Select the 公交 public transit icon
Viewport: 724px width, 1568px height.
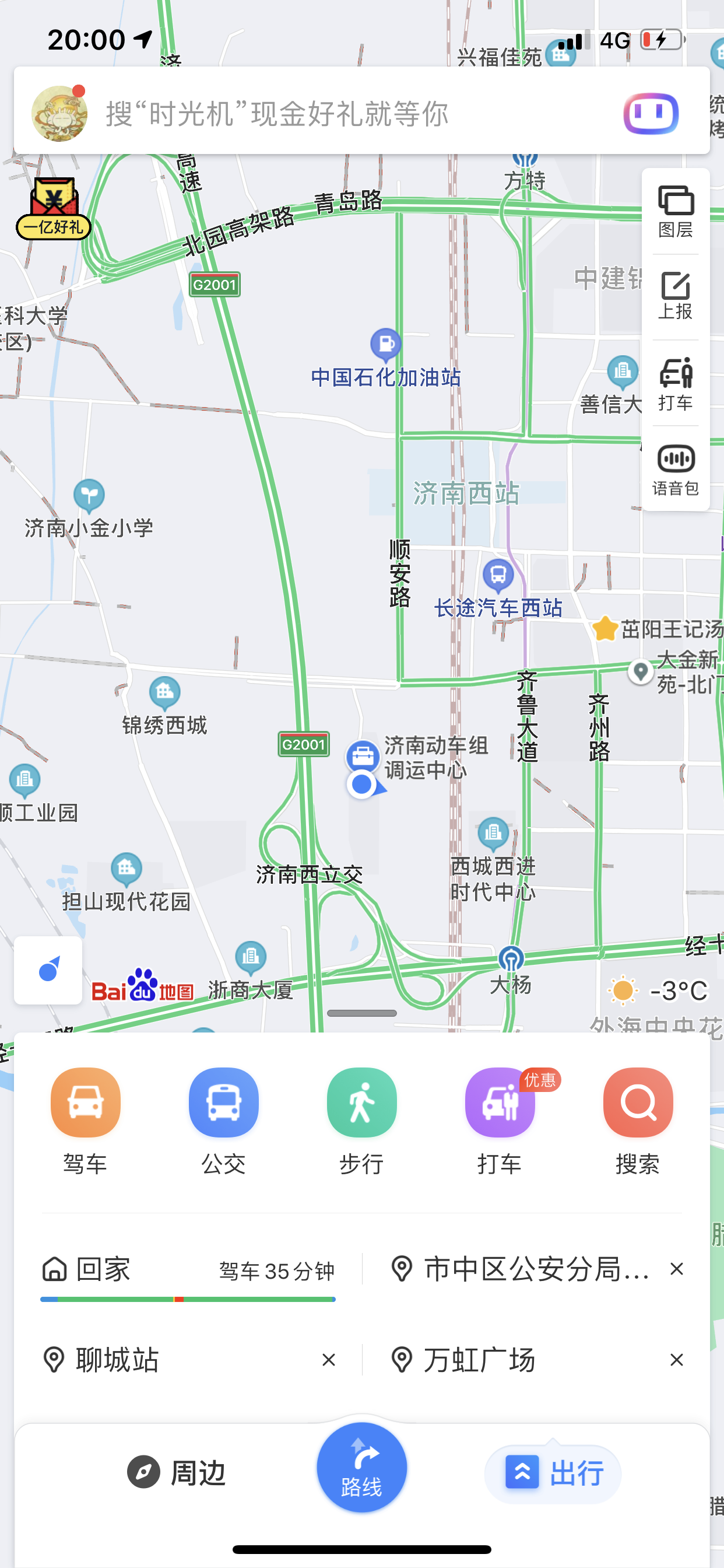pyautogui.click(x=223, y=1102)
